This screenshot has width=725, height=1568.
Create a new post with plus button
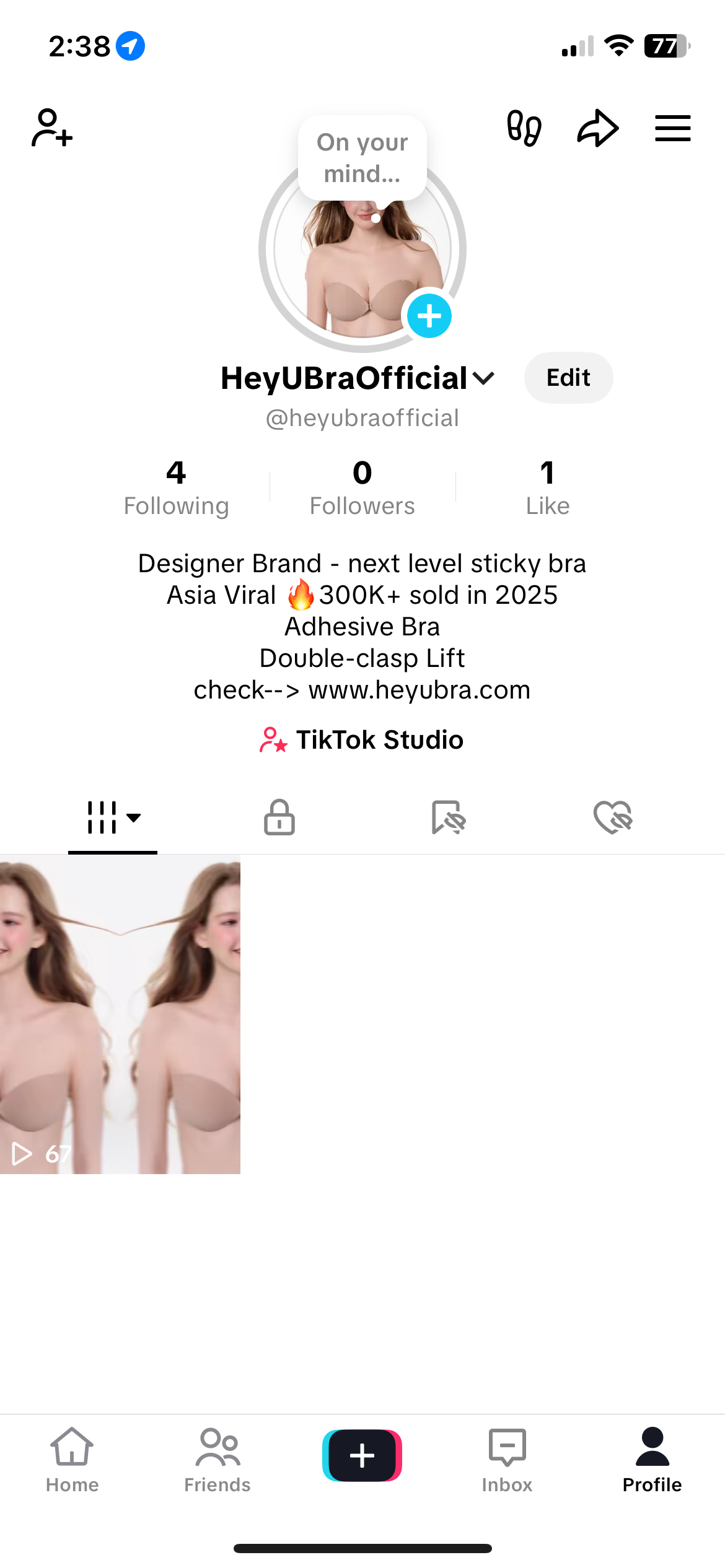(x=362, y=1455)
